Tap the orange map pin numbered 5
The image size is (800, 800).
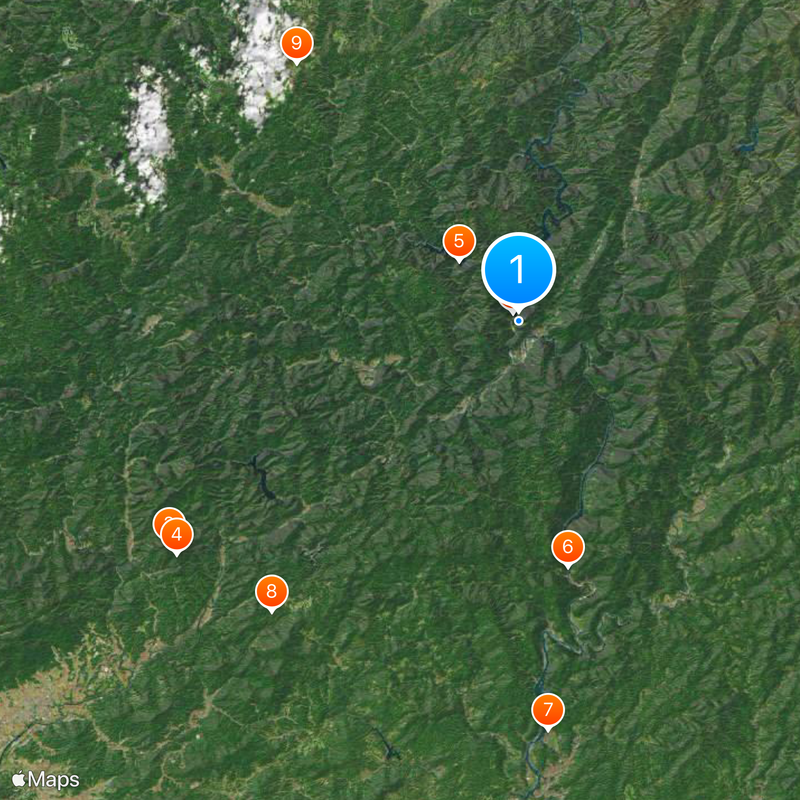tap(458, 241)
